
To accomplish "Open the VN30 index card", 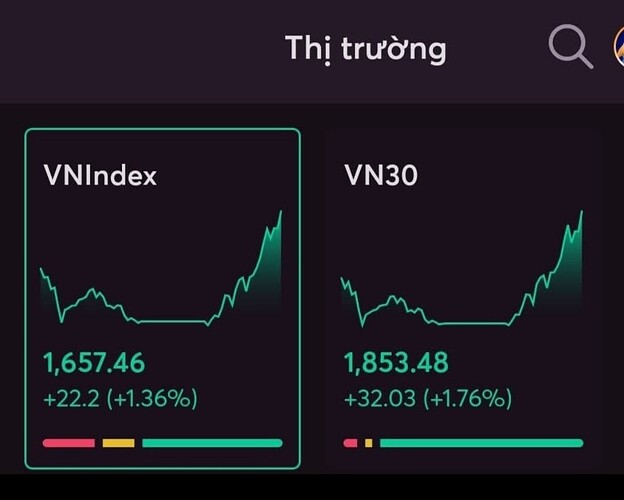I will click(x=462, y=298).
